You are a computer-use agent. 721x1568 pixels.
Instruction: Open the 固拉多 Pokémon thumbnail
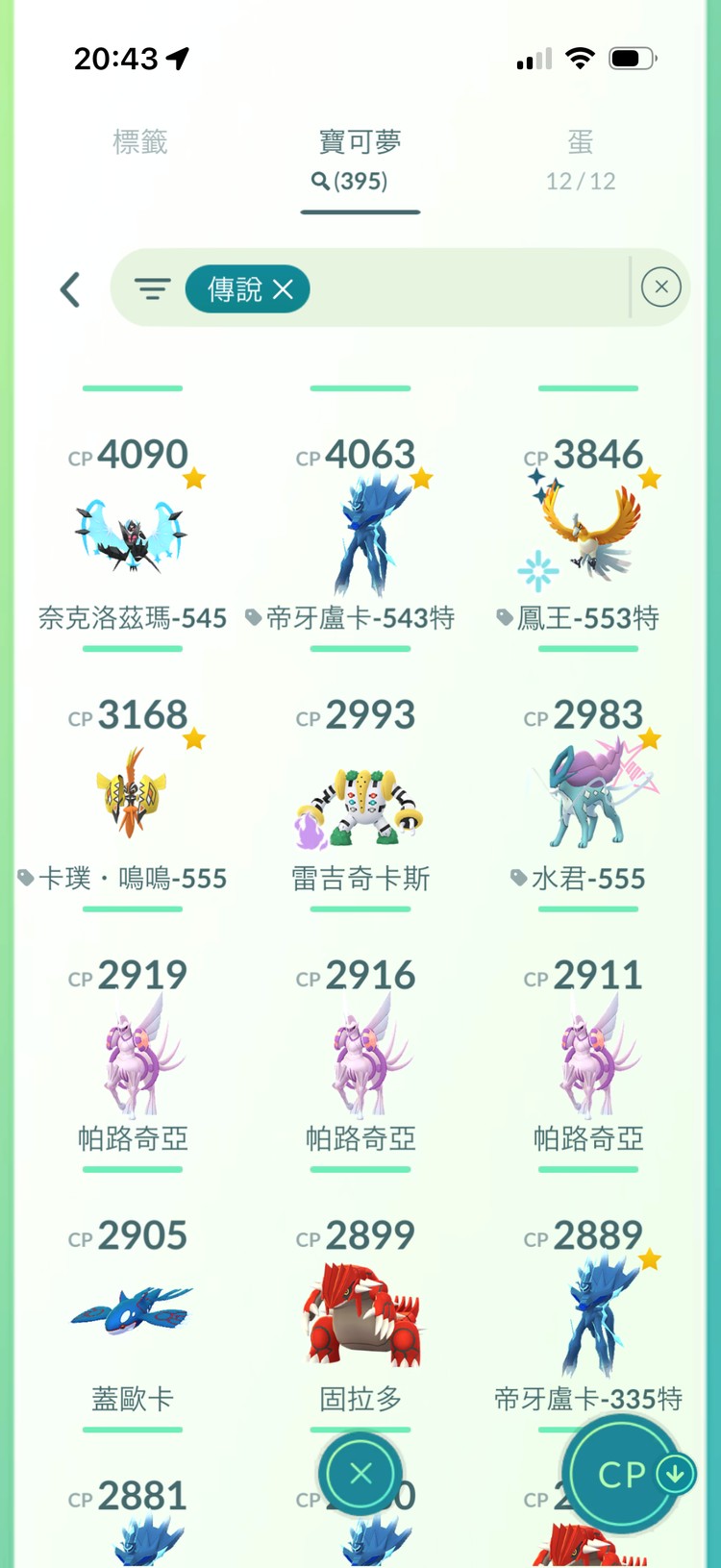click(360, 1312)
